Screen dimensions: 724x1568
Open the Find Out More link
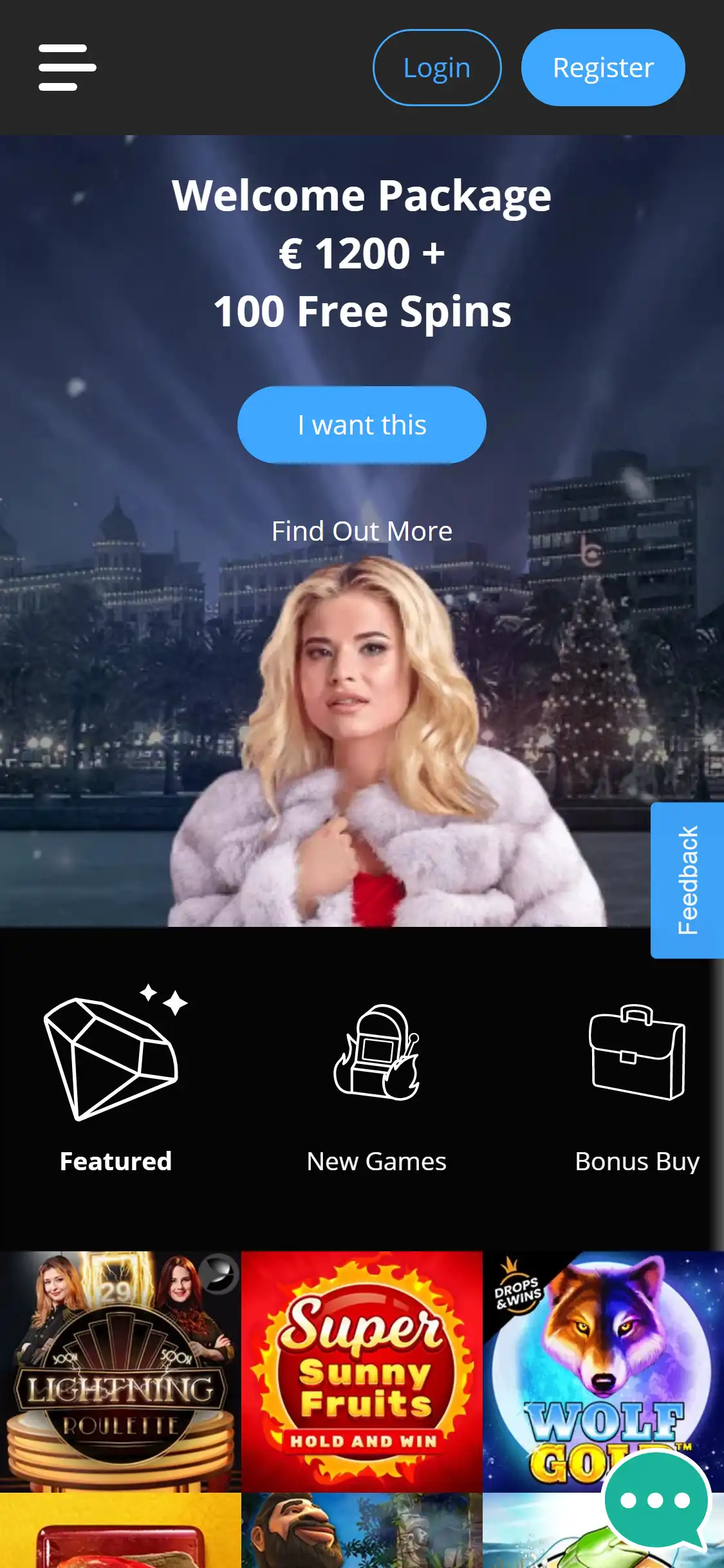[x=362, y=532]
